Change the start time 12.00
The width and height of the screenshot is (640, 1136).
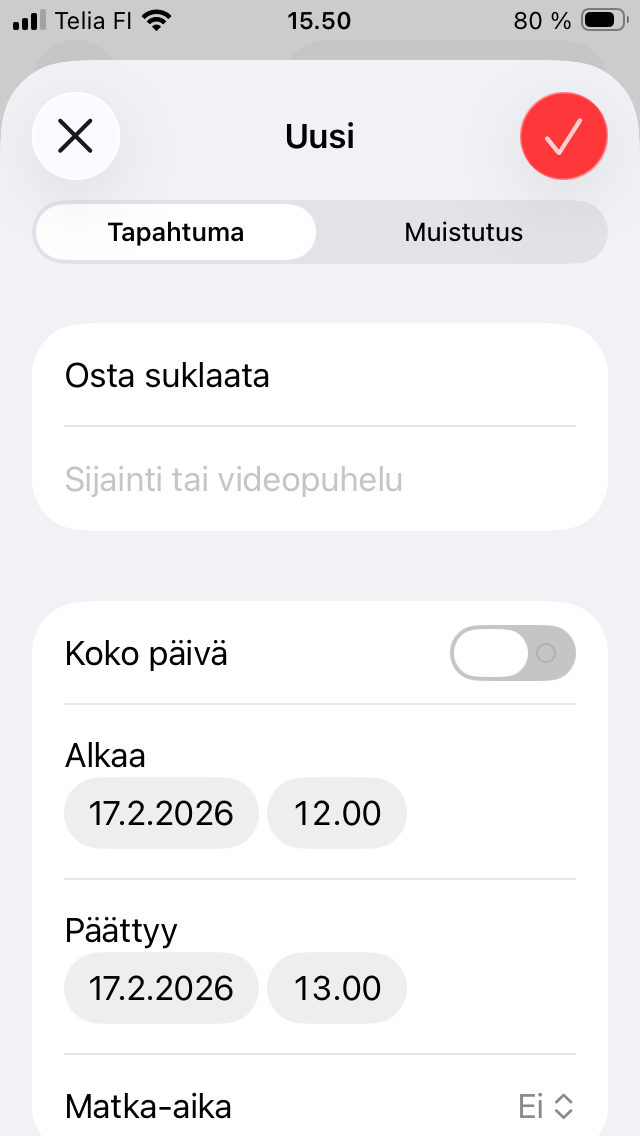click(337, 813)
